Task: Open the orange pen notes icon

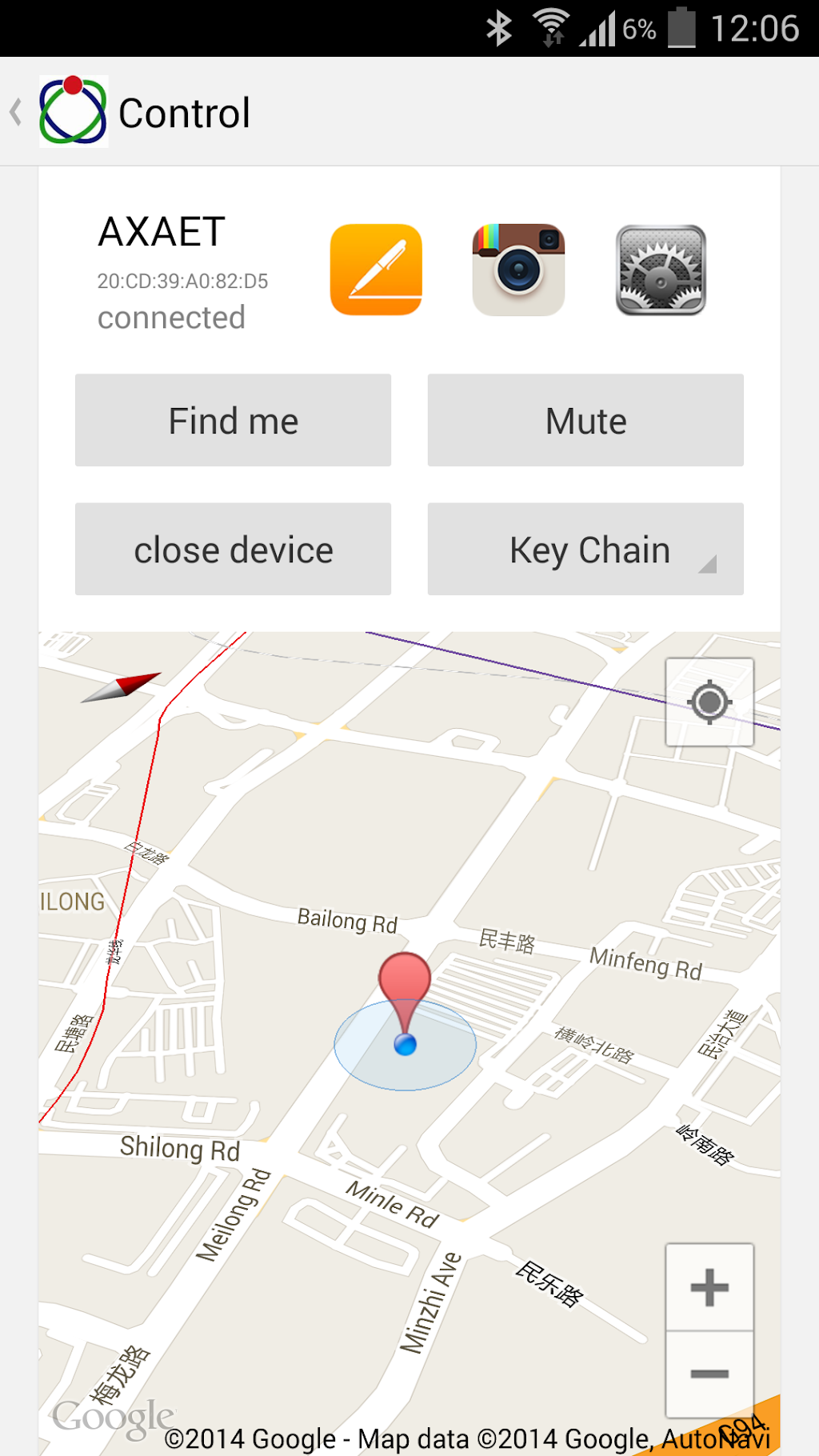Action: point(376,270)
